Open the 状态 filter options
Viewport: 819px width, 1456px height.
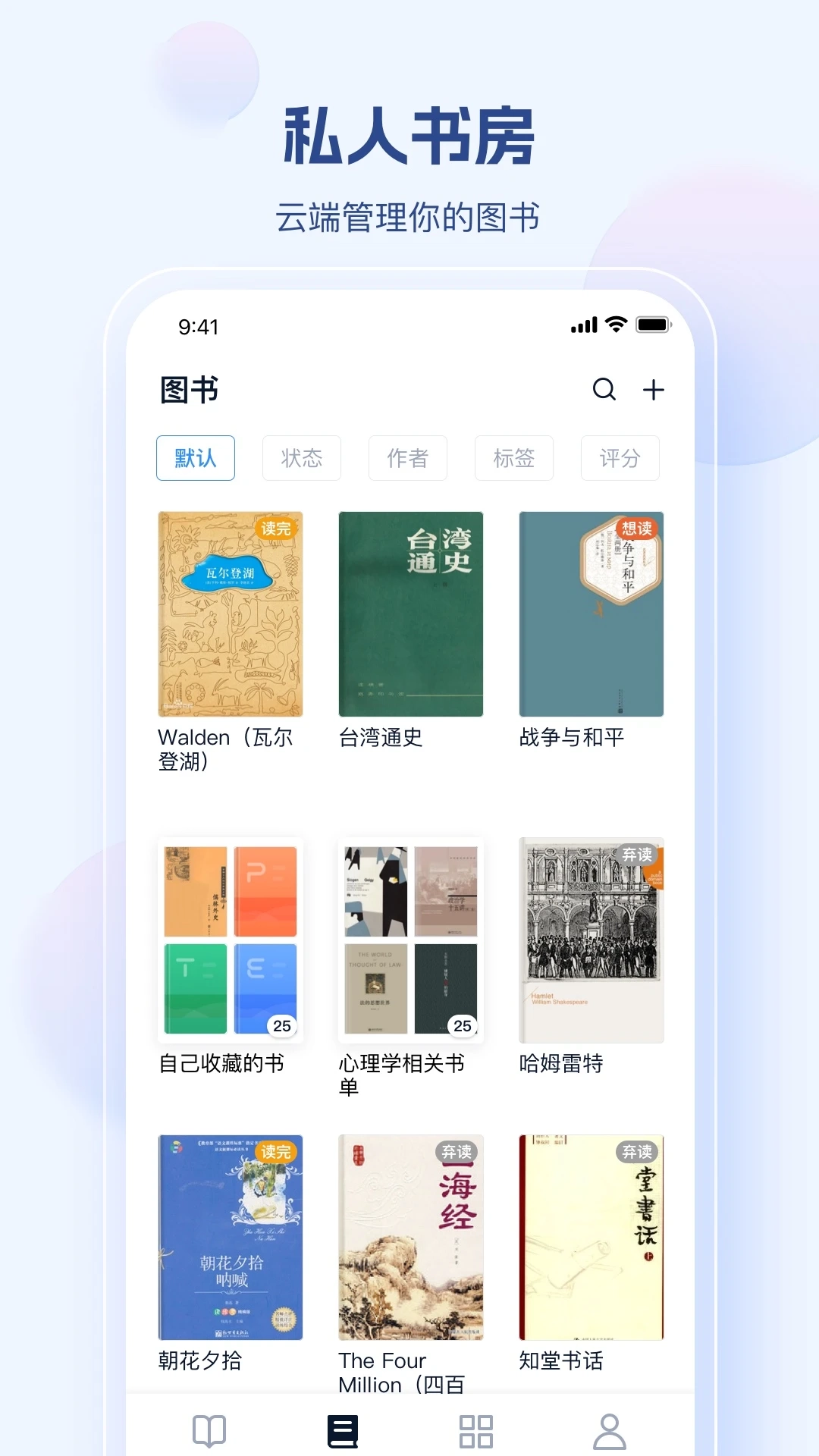click(301, 458)
